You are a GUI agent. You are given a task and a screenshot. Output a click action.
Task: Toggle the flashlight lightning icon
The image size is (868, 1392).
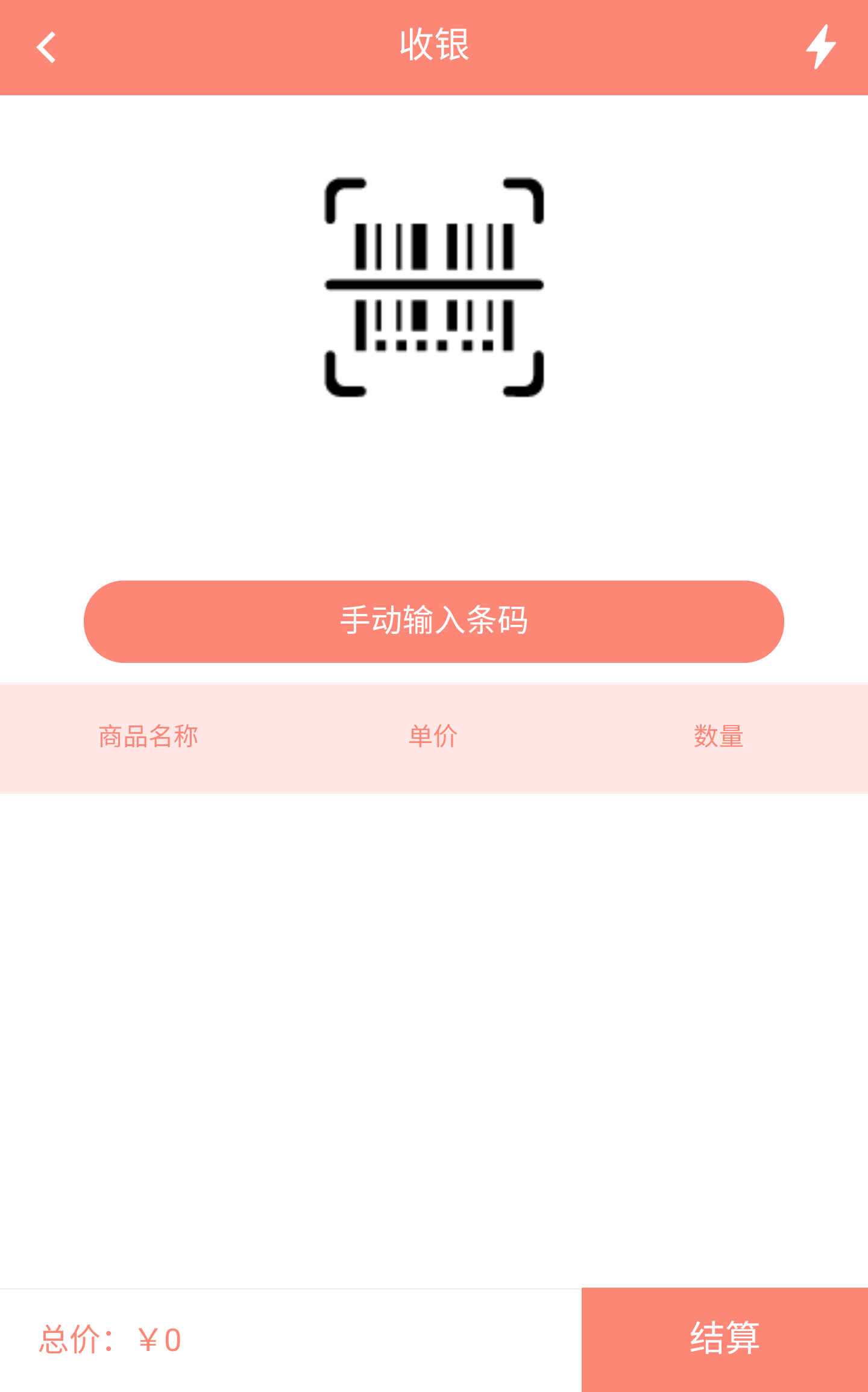(x=821, y=47)
